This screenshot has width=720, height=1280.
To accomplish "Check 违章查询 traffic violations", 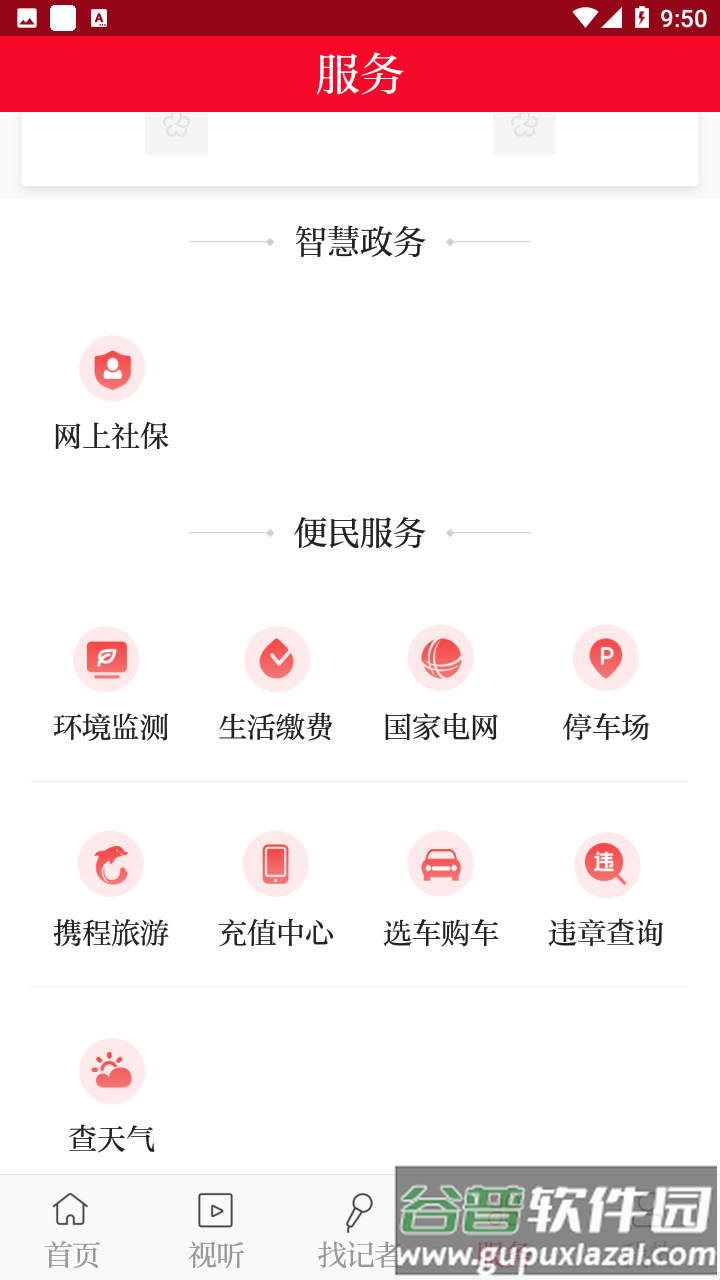I will [x=605, y=890].
